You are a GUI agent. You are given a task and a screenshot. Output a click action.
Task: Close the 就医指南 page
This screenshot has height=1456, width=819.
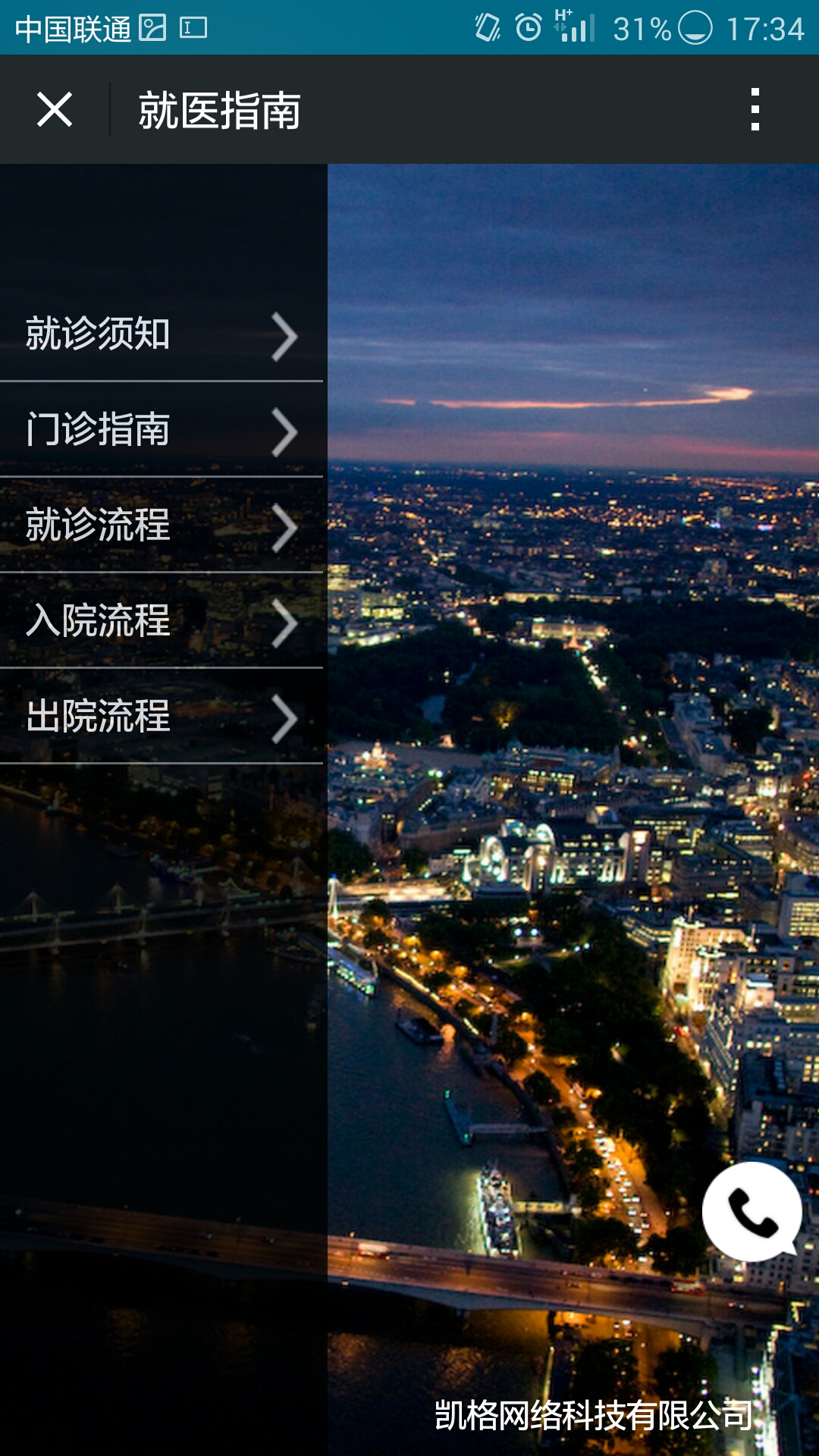55,110
